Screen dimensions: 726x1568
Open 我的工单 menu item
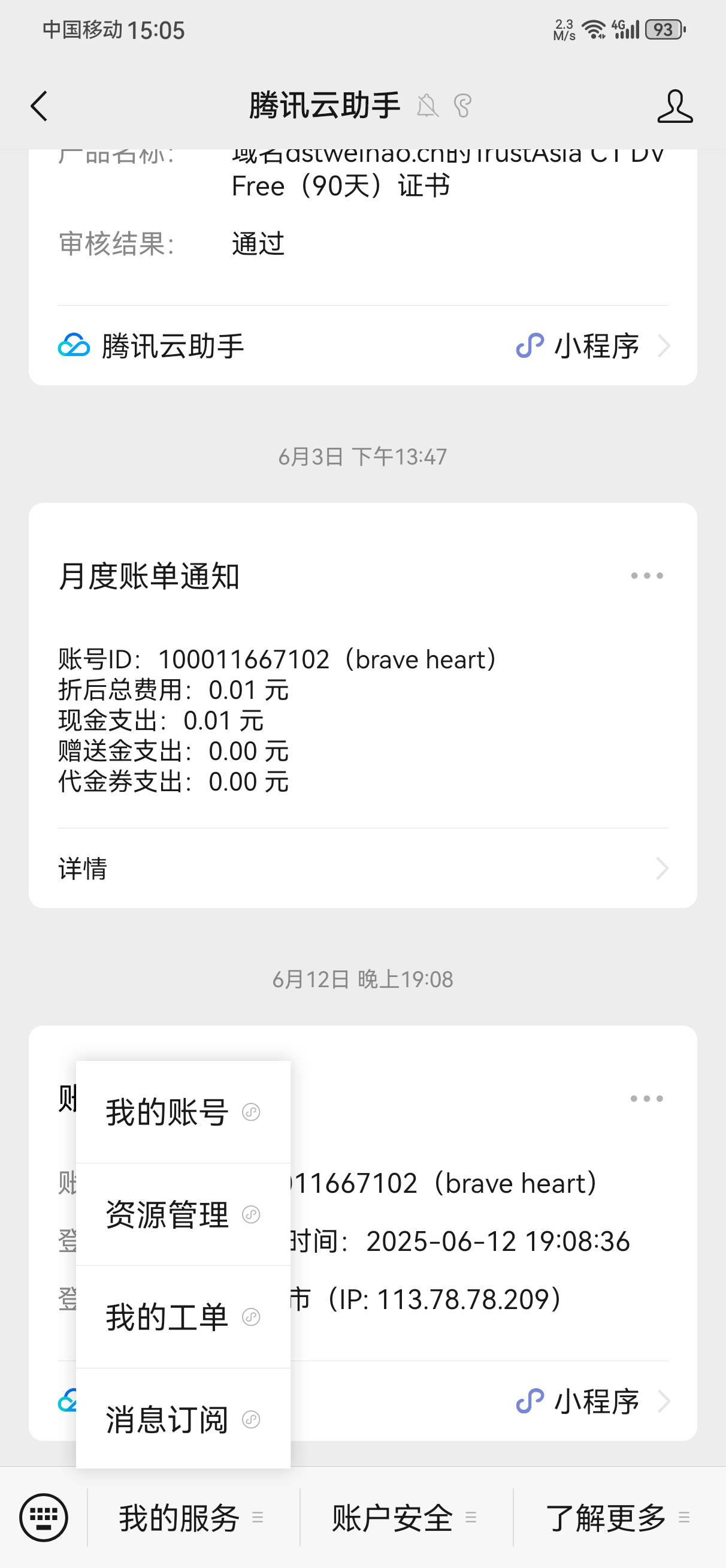point(183,1317)
